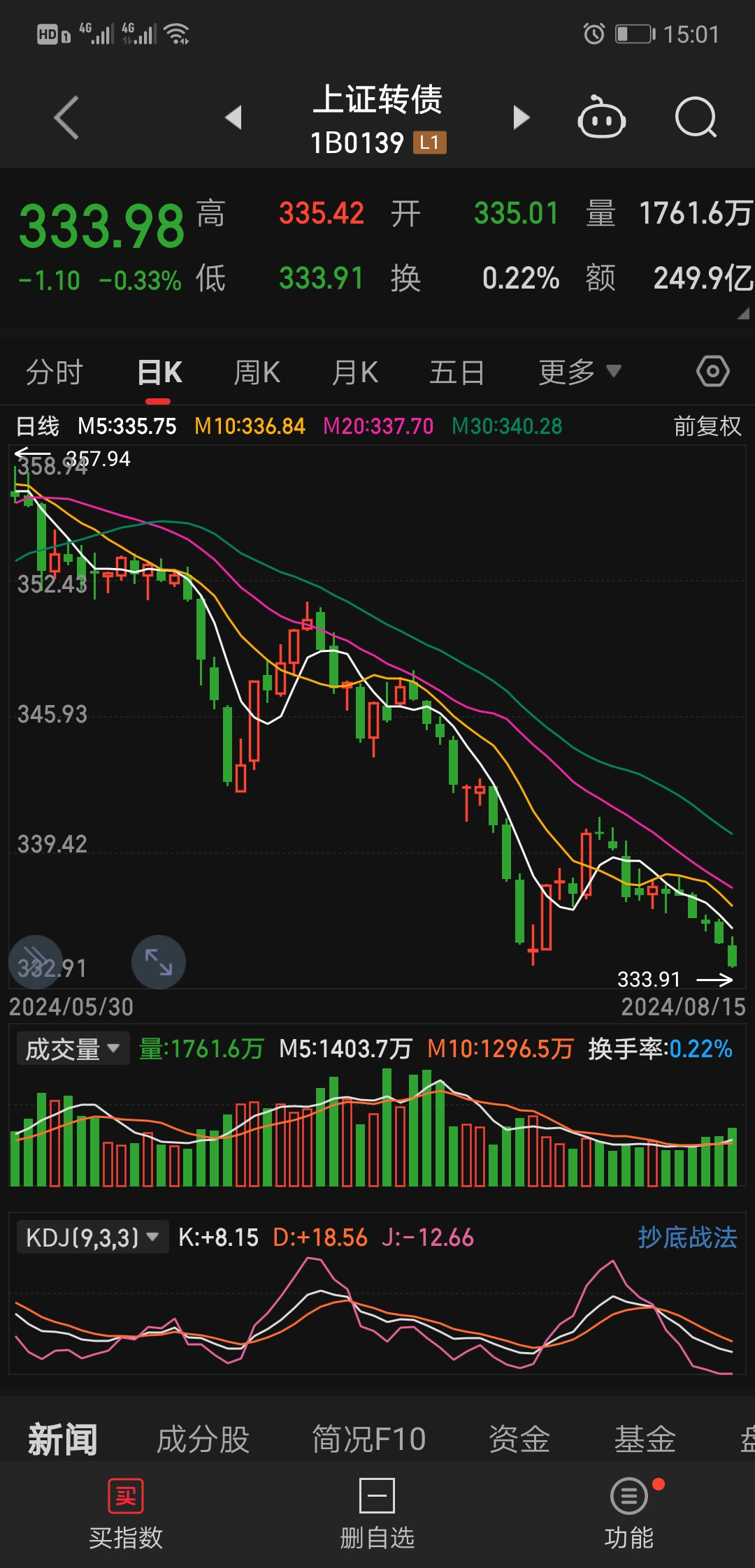The height and width of the screenshot is (1568, 755).
Task: Switch to the 成分股 tab
Action: coord(203,1439)
